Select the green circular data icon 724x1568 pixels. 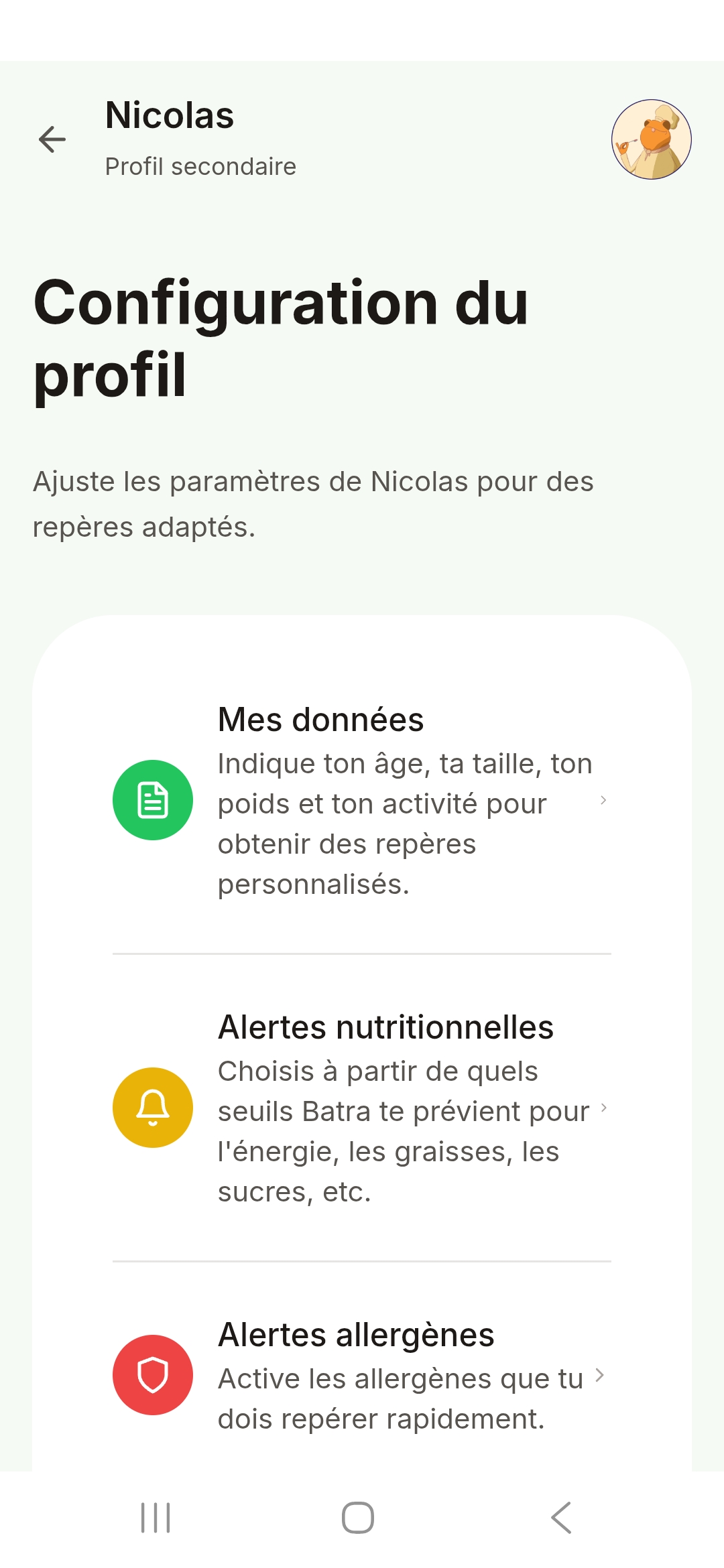click(x=153, y=799)
